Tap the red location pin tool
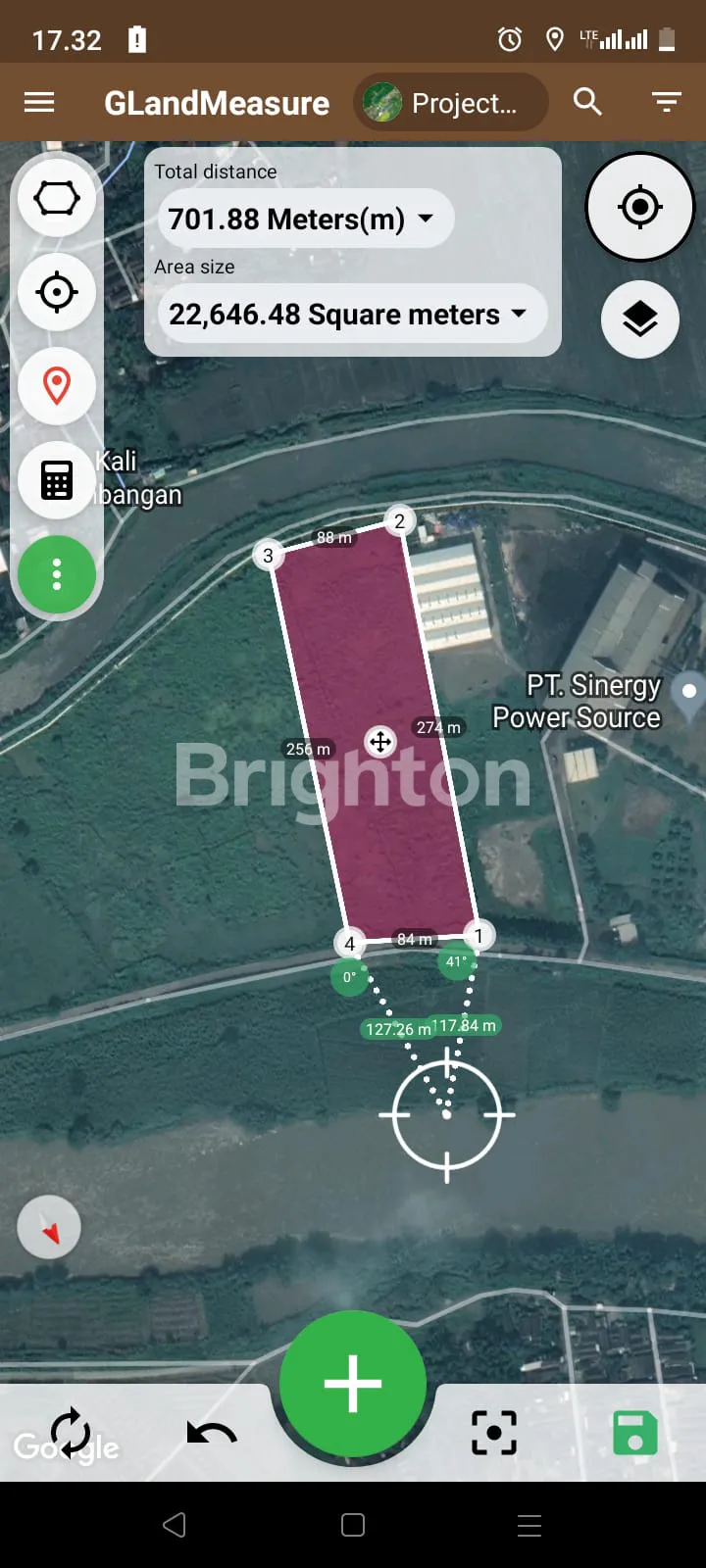The height and width of the screenshot is (1568, 706). [57, 386]
